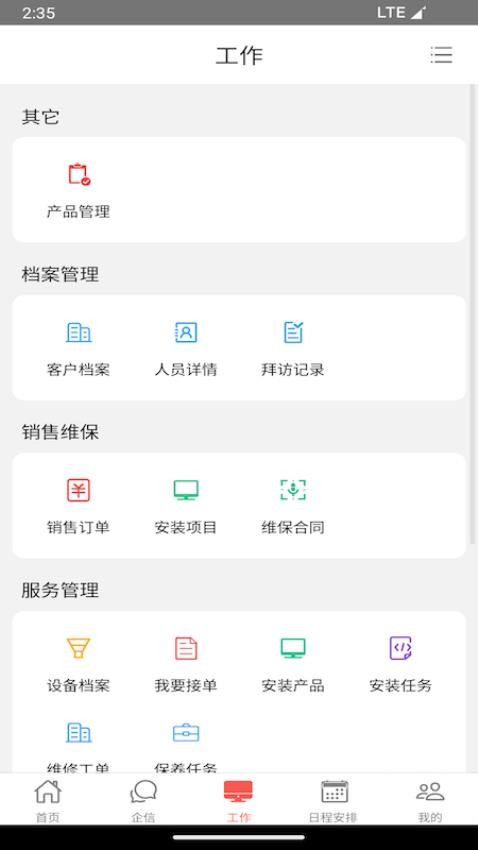Open 安装项目 under 销售维保
This screenshot has height=850, width=478.
186,506
